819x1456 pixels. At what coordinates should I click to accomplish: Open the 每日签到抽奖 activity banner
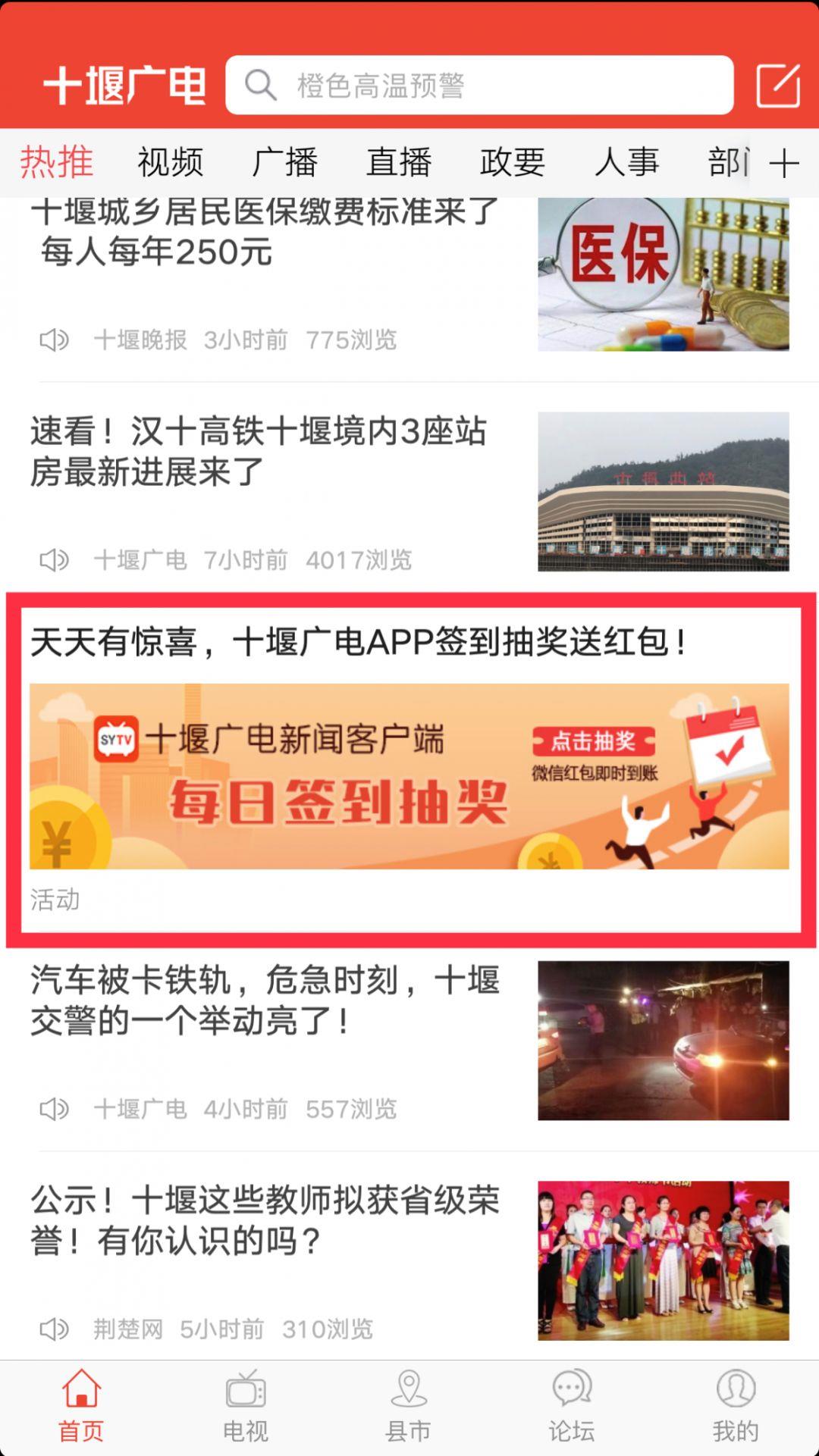click(409, 775)
